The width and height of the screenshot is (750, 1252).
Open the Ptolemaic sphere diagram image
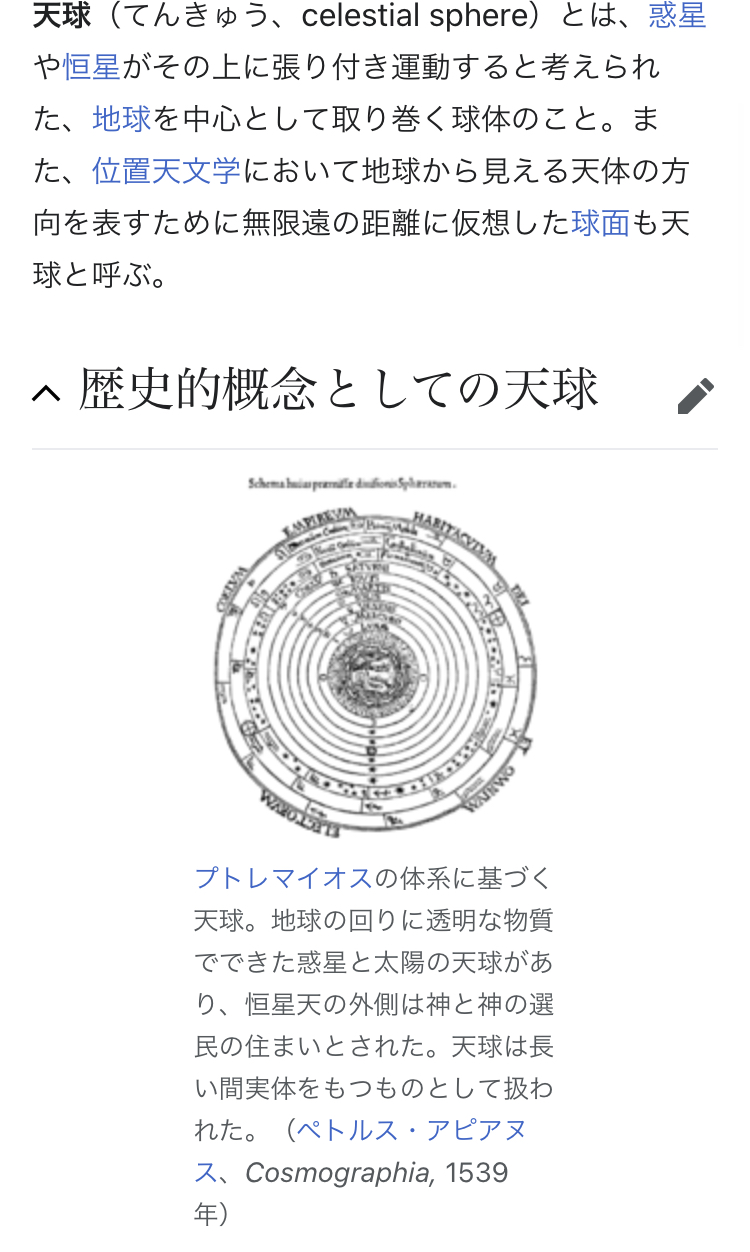[374, 656]
